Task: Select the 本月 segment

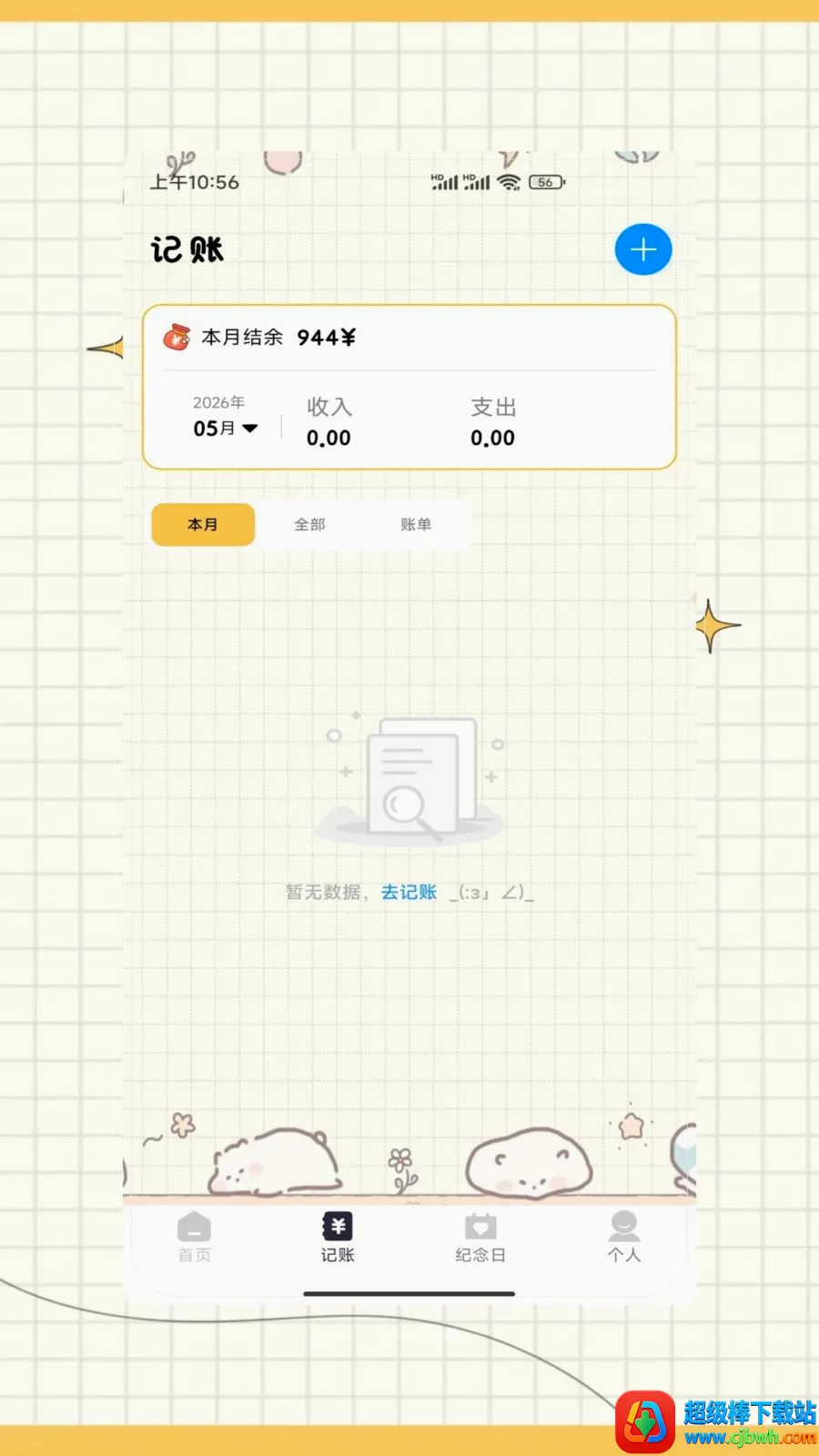Action: click(203, 524)
